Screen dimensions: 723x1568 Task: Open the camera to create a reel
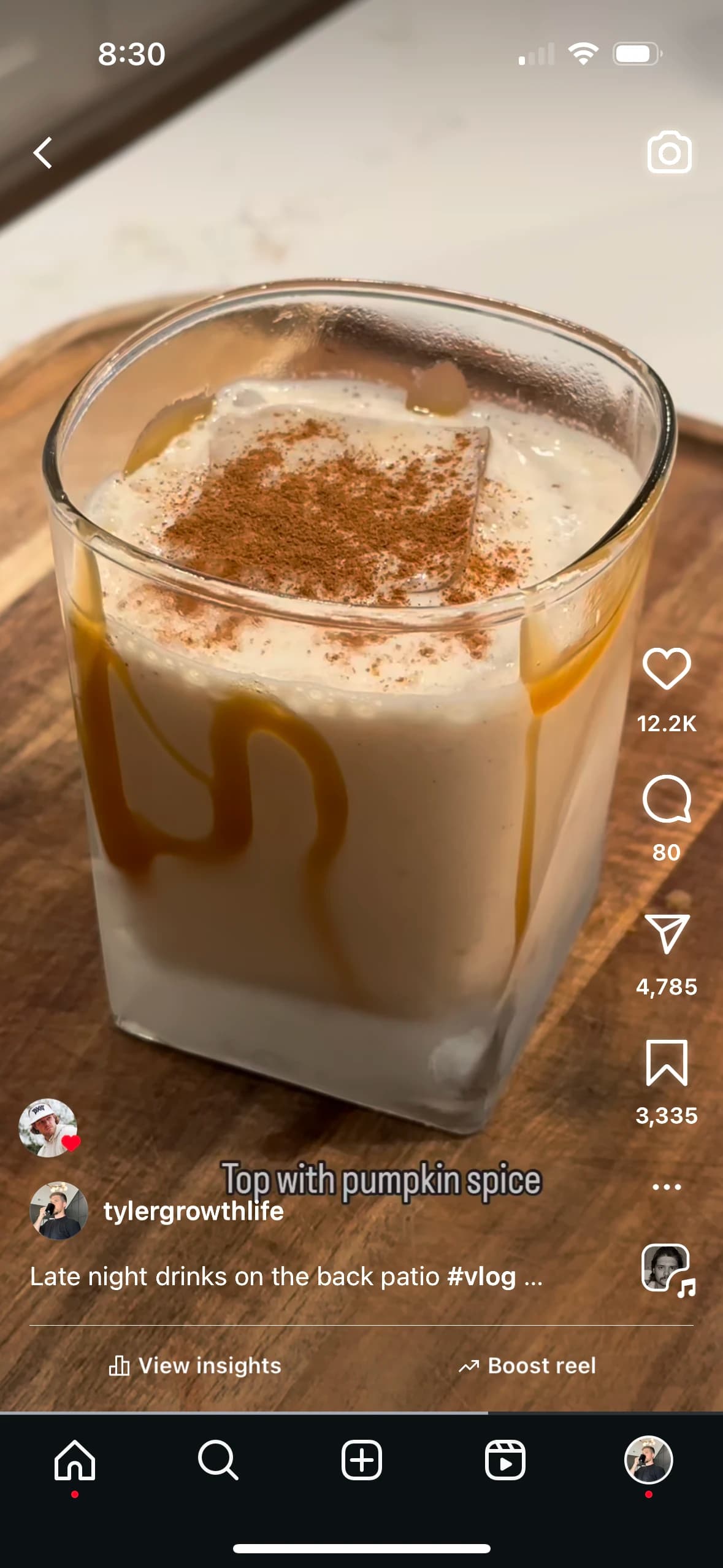click(x=669, y=152)
